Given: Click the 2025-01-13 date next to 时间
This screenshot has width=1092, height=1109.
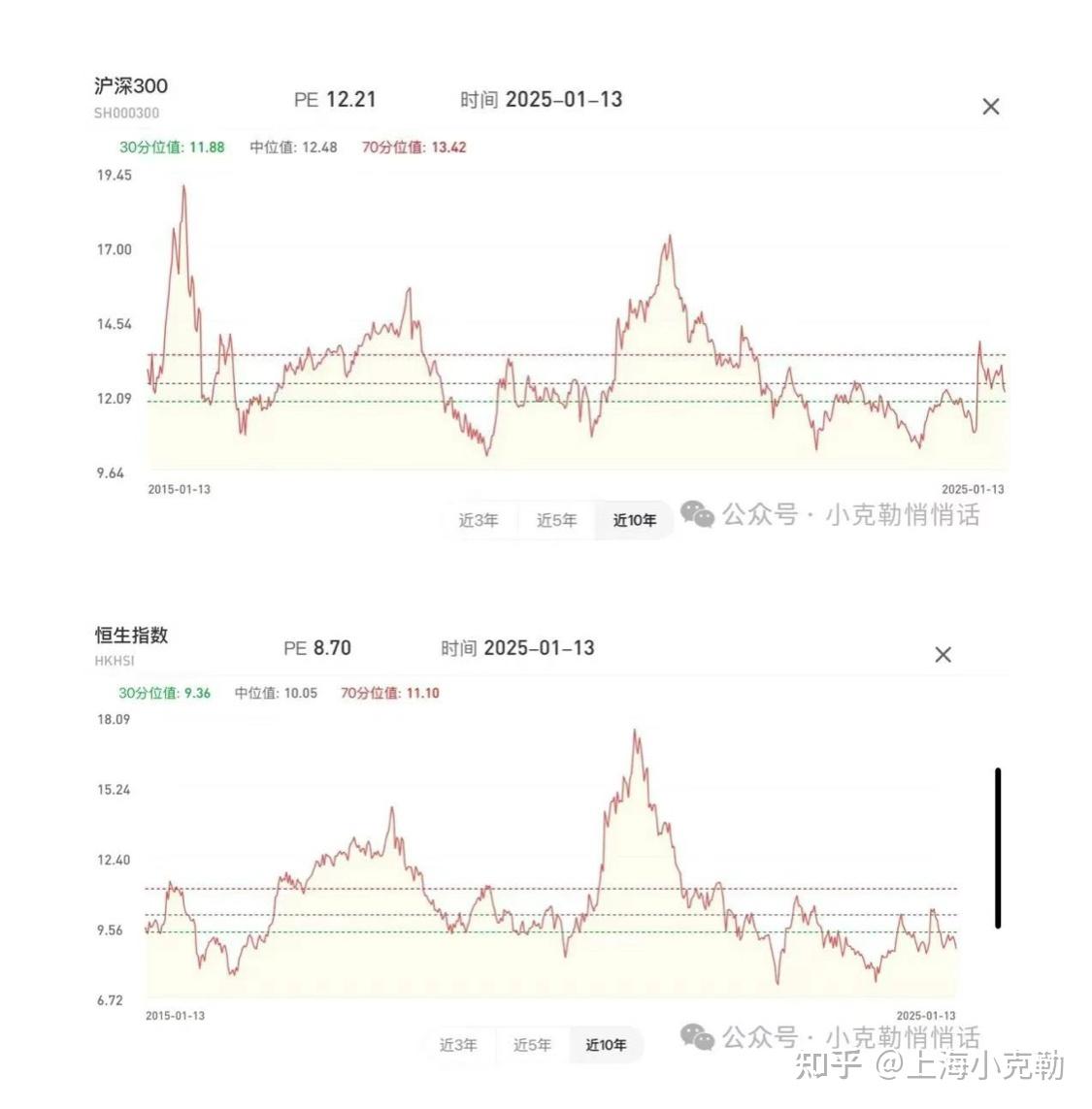Looking at the screenshot, I should point(565,100).
